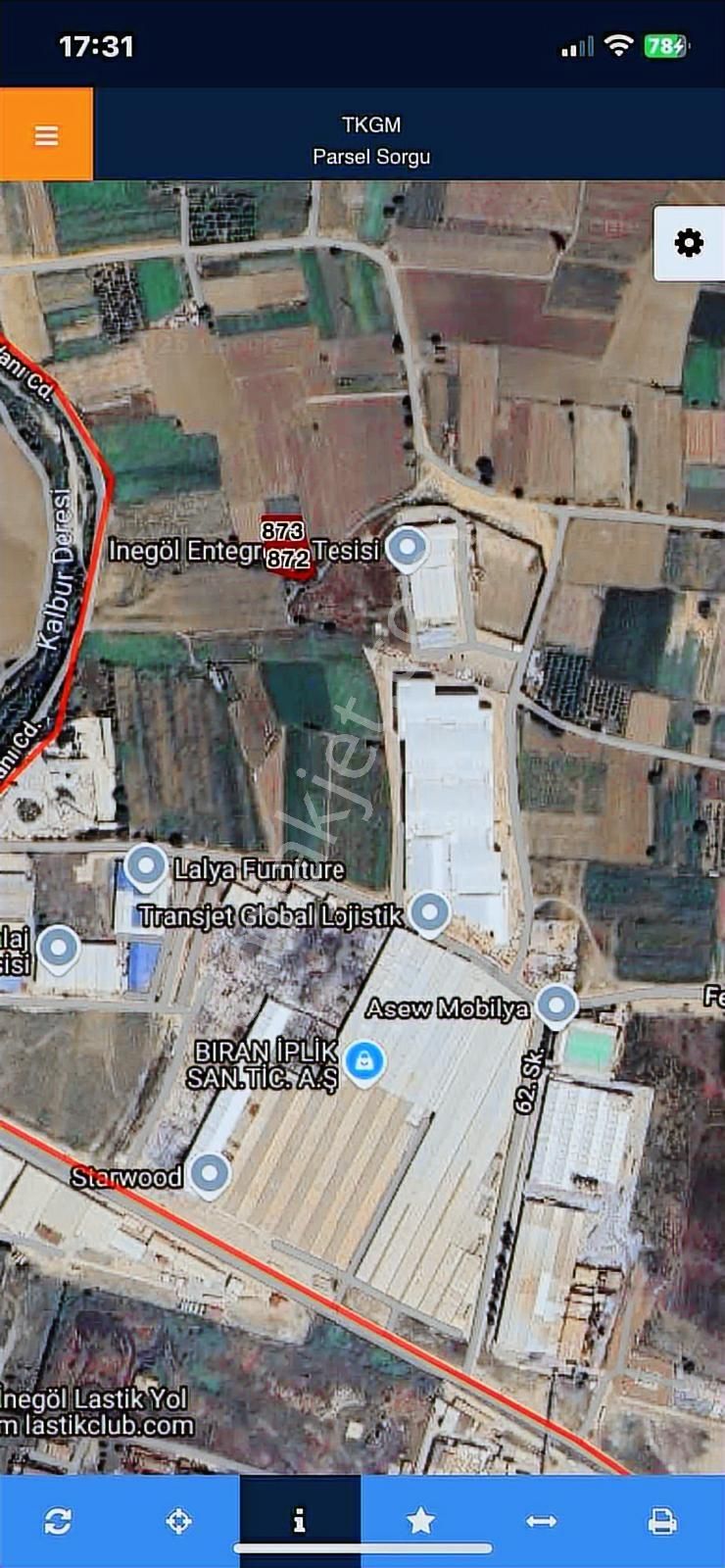Tap the İnegöl Entegre Tesisi pin
The height and width of the screenshot is (1568, 725).
[x=407, y=548]
